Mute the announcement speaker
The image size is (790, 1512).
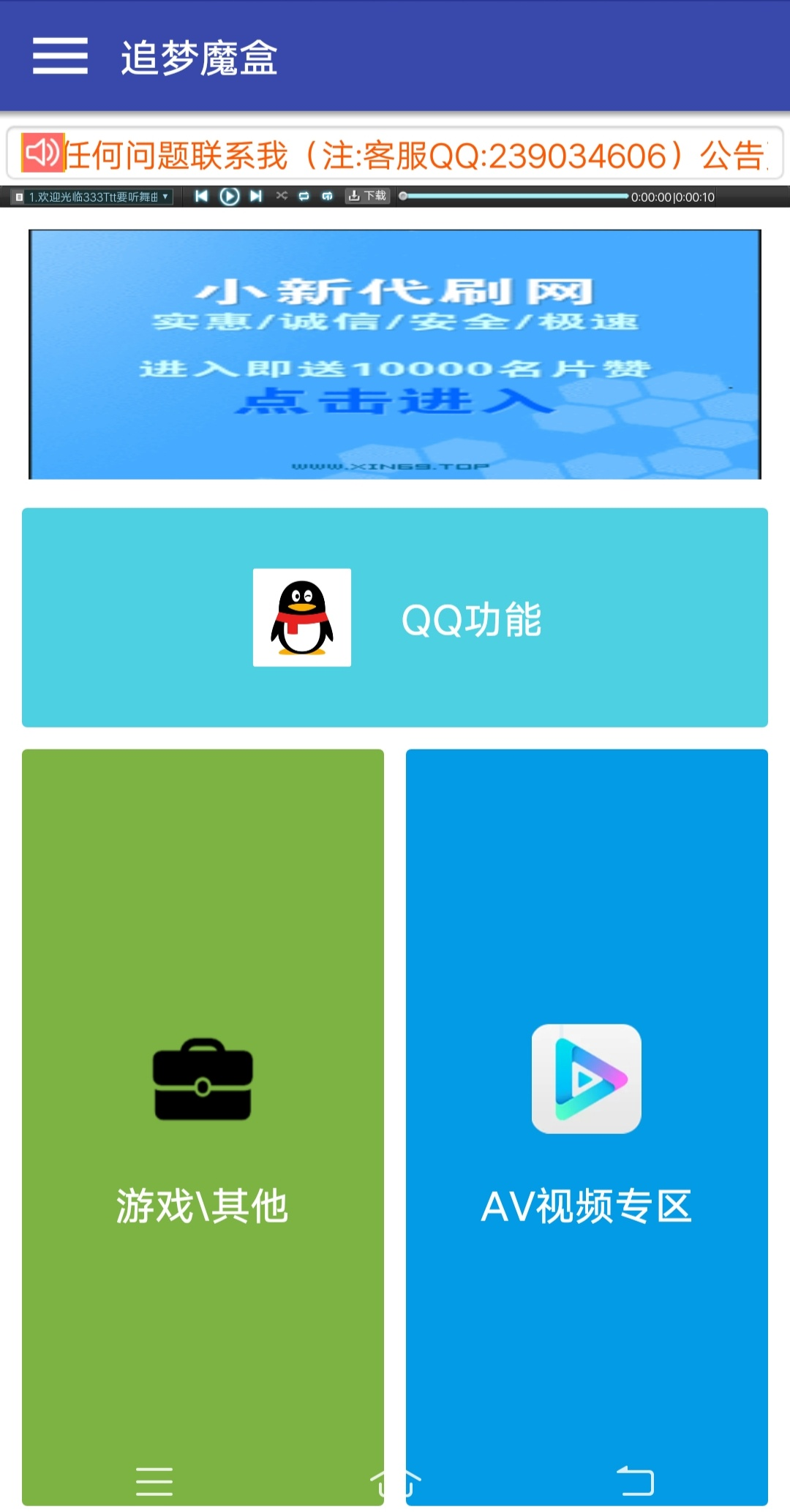point(42,154)
